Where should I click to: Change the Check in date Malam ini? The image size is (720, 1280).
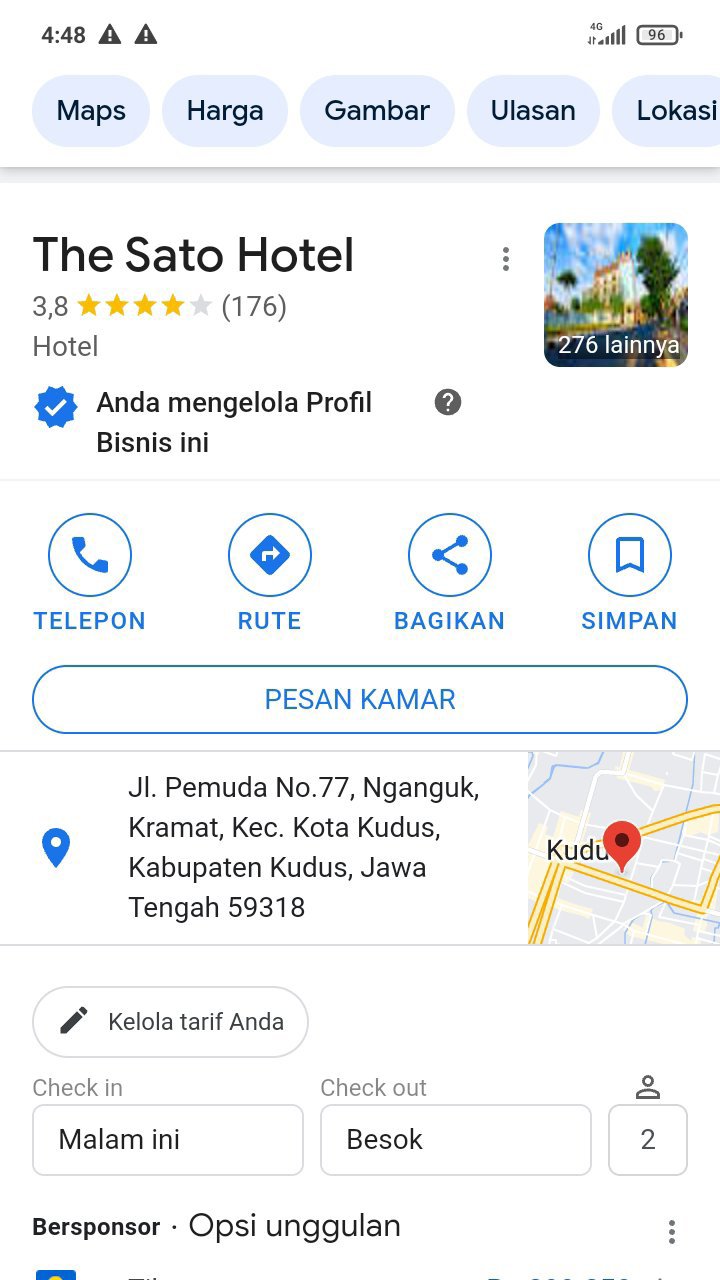pyautogui.click(x=168, y=1139)
